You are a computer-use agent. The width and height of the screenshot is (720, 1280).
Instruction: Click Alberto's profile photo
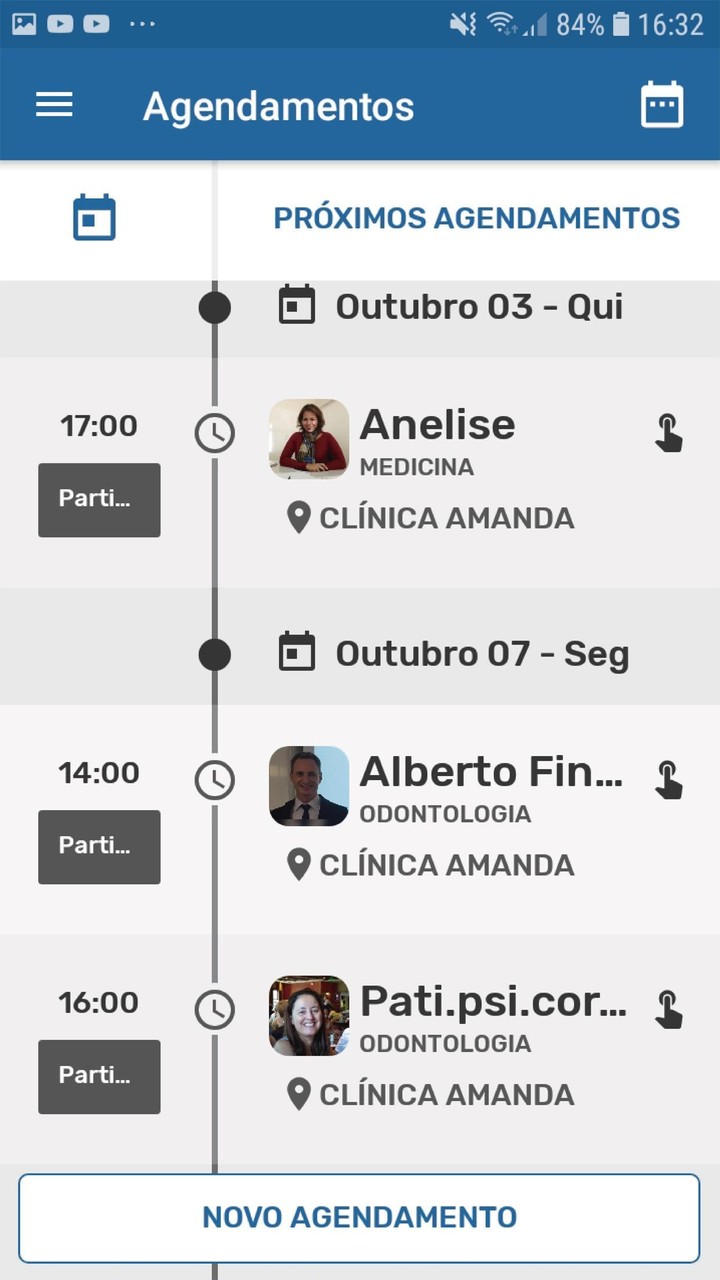pos(308,786)
